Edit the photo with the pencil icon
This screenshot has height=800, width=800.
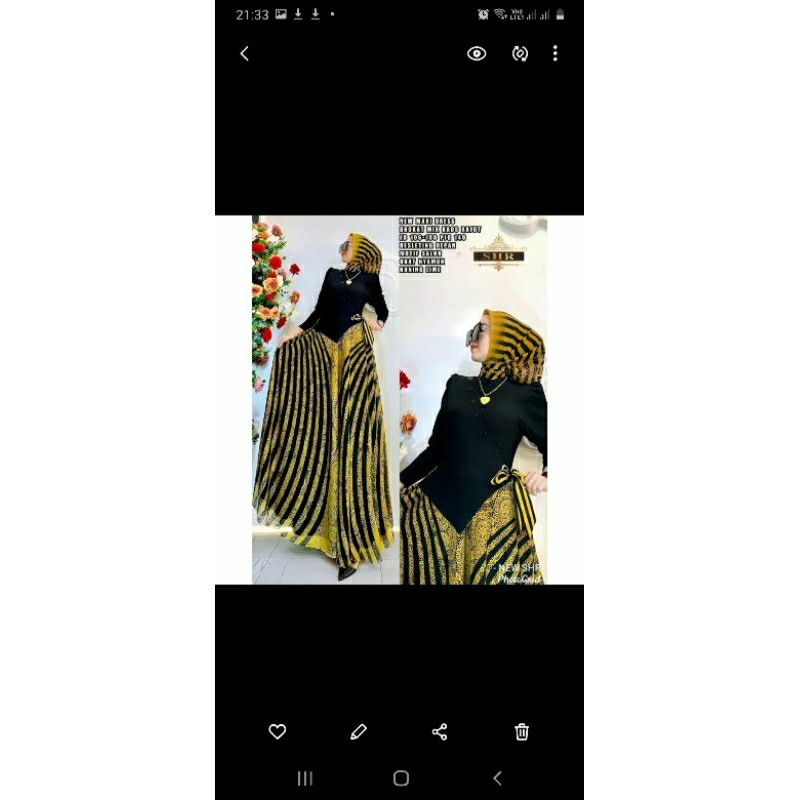(359, 732)
